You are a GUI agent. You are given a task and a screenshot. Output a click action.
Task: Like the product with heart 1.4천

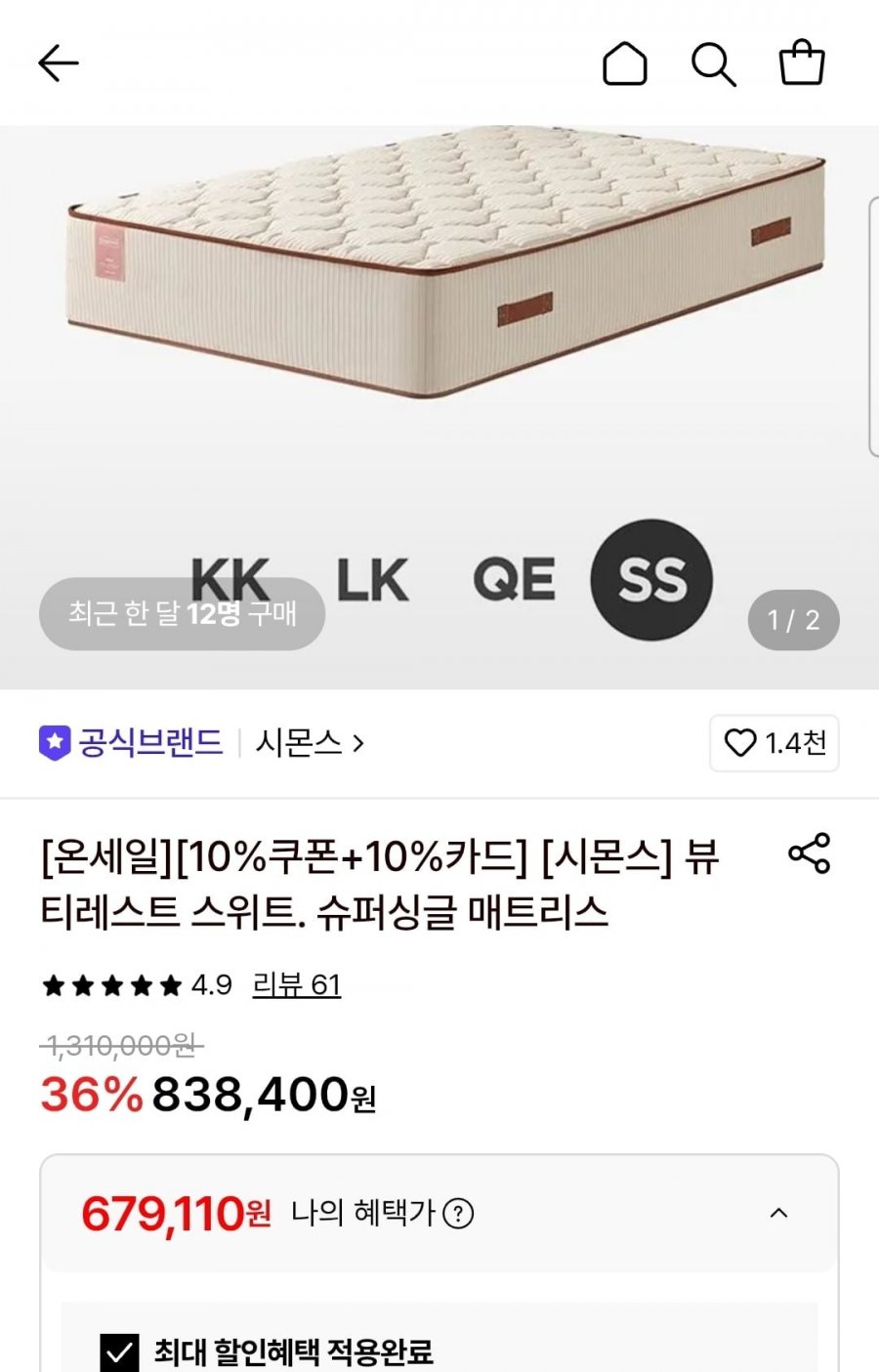(x=774, y=743)
